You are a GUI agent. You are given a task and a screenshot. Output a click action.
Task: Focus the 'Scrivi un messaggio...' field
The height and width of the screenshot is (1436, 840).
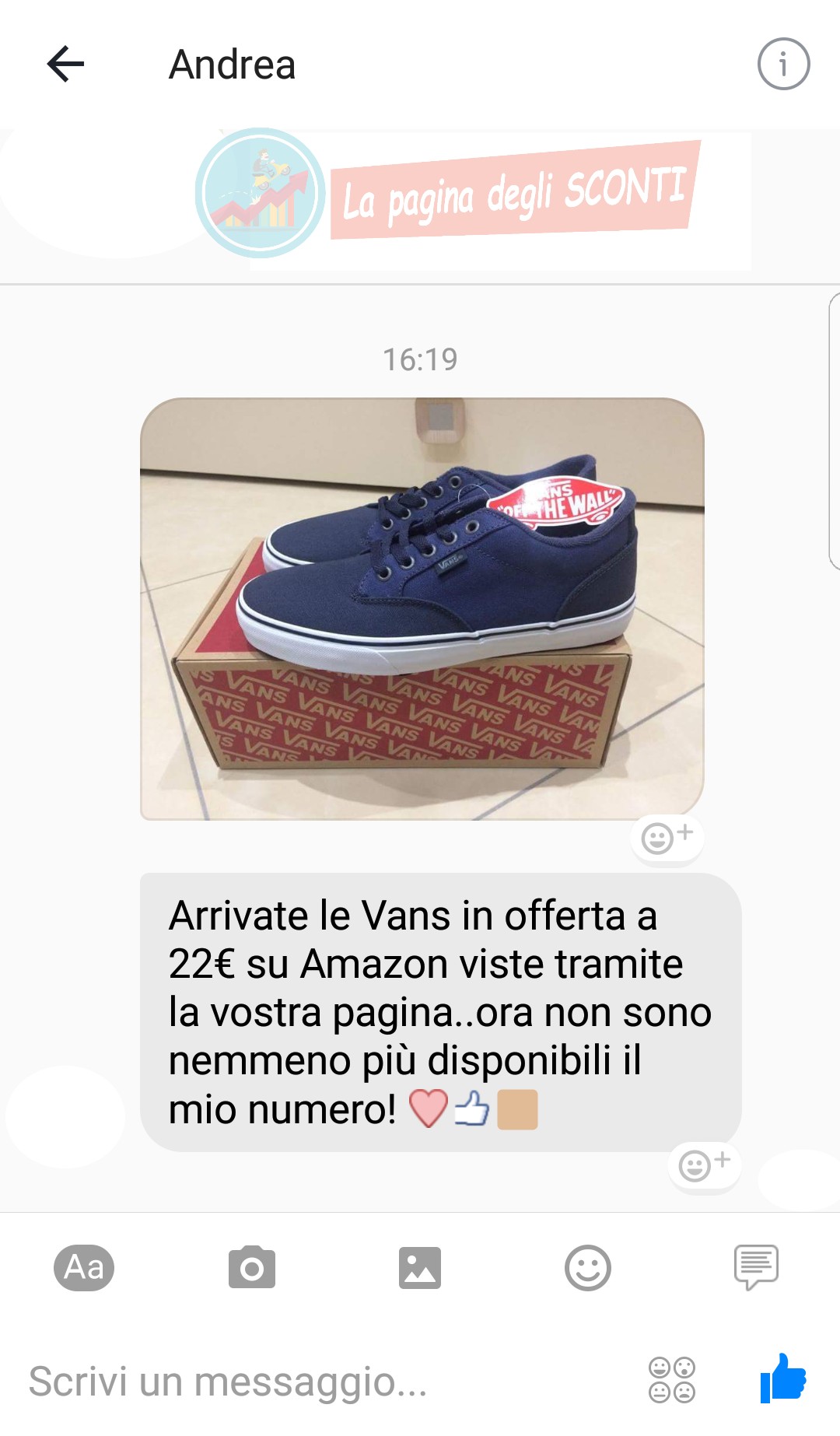[x=311, y=1382]
